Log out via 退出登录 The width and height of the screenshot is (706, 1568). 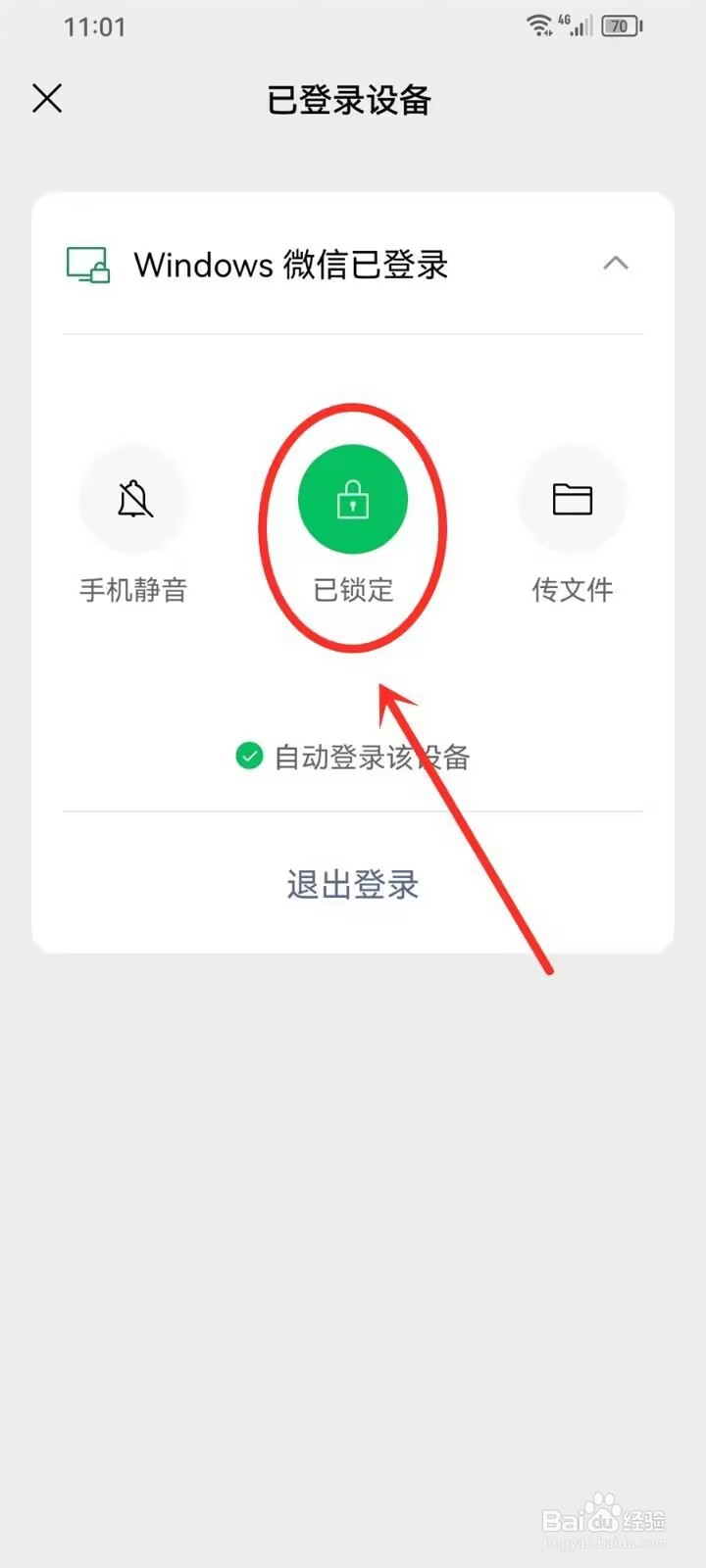(351, 884)
